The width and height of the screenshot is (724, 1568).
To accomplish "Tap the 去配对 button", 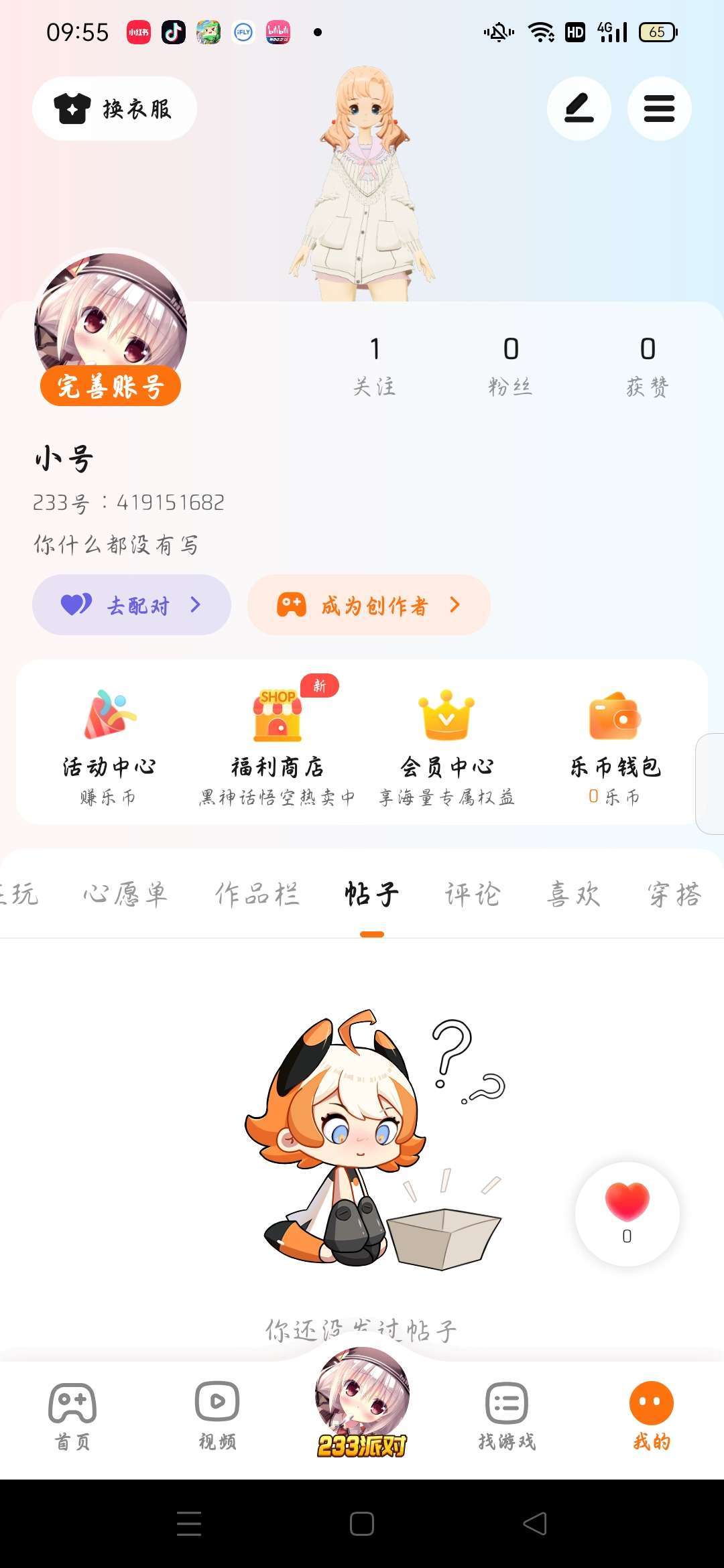I will click(x=131, y=605).
